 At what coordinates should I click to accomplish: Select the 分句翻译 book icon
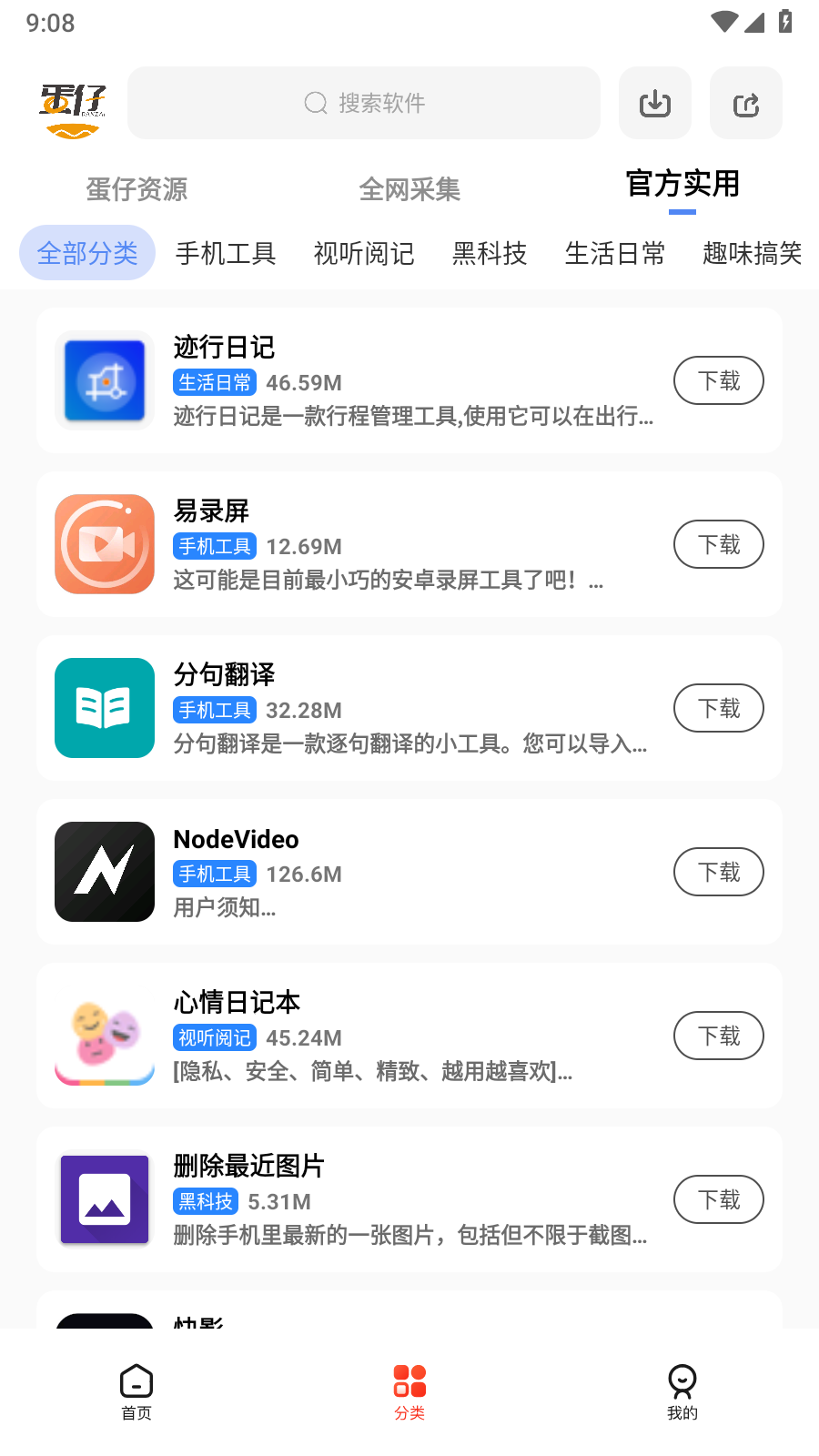pos(104,708)
